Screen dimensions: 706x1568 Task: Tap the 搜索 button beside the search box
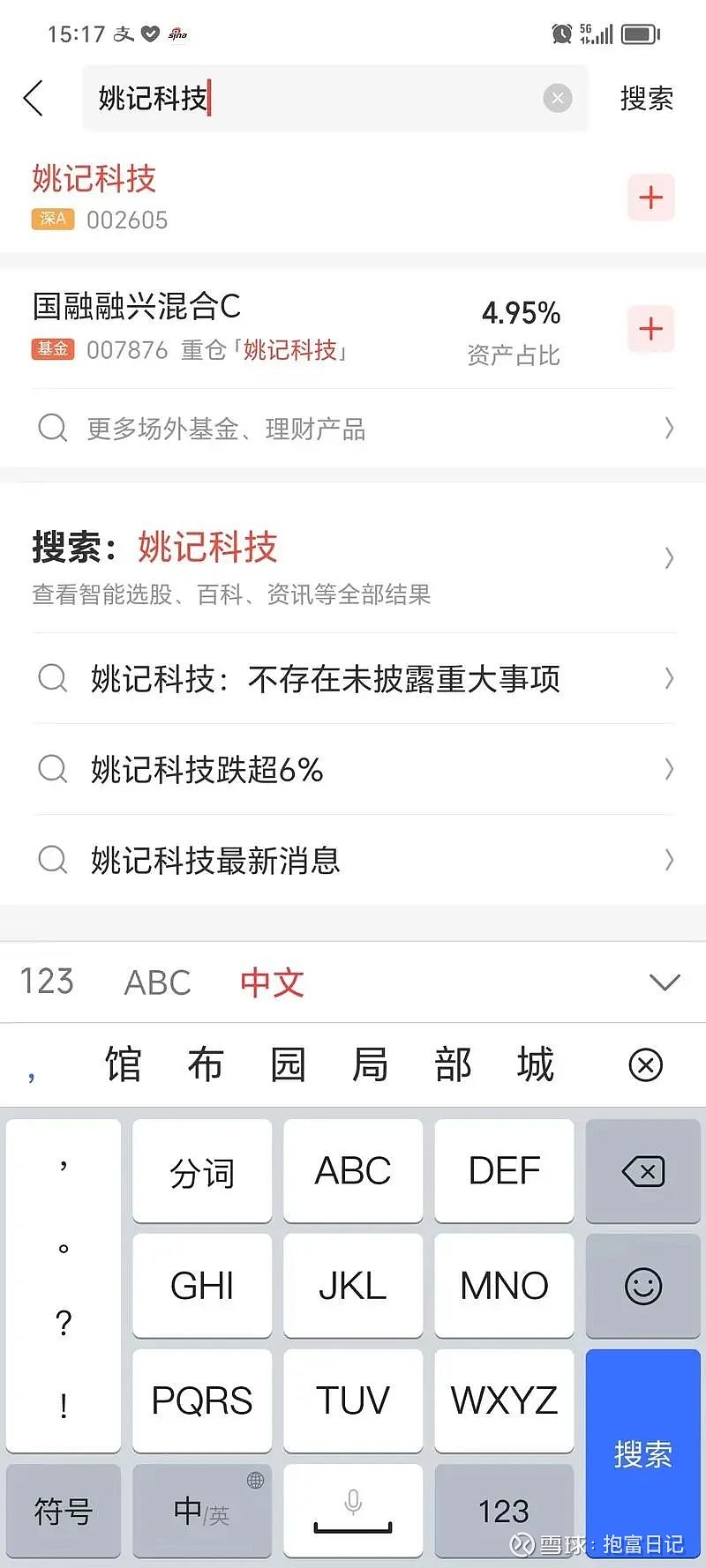pos(647,98)
